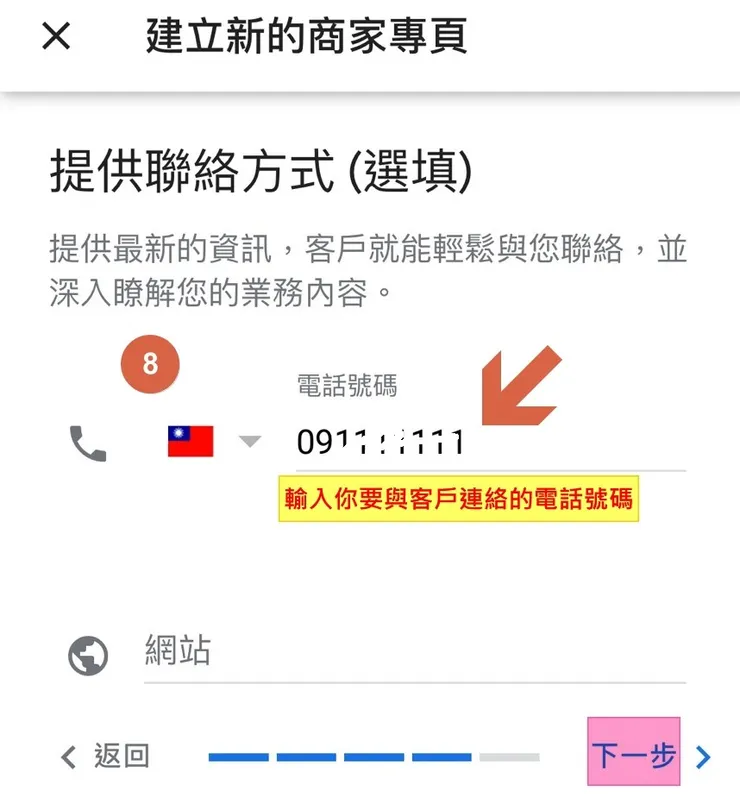740x811 pixels.
Task: Select the Taiwan flag icon
Action: 191,438
